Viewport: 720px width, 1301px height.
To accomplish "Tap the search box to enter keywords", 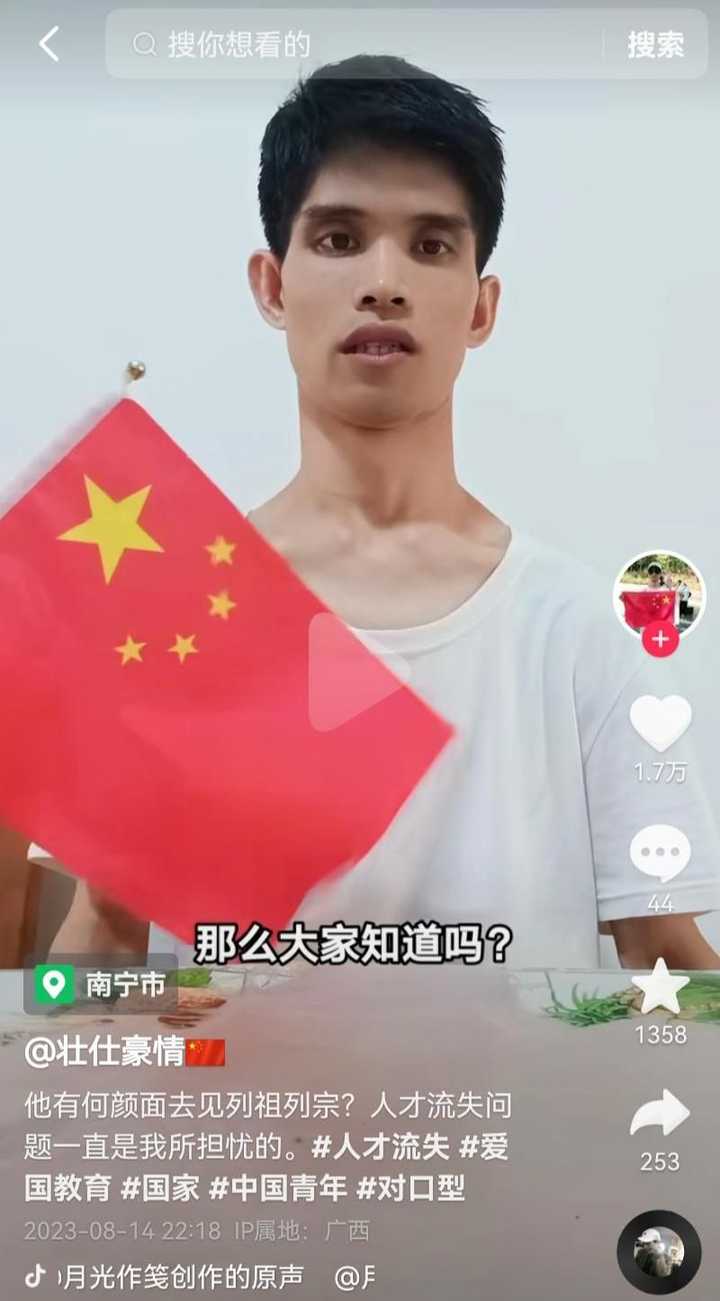I will (360, 44).
